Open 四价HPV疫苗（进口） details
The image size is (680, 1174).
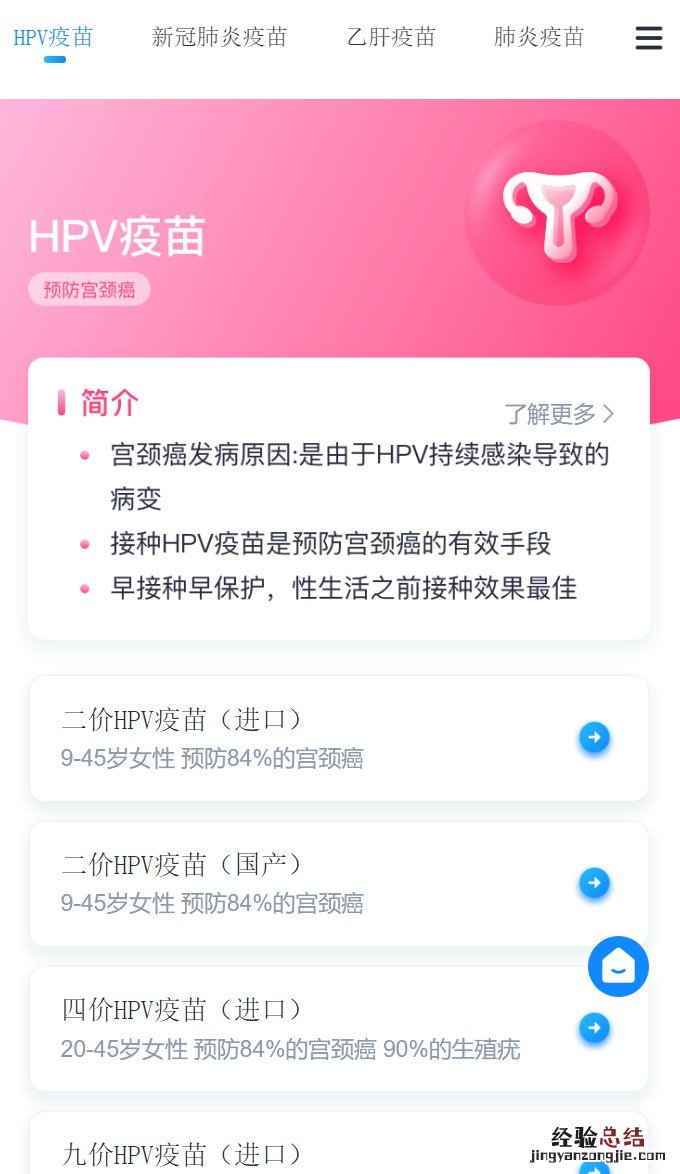click(x=339, y=1029)
